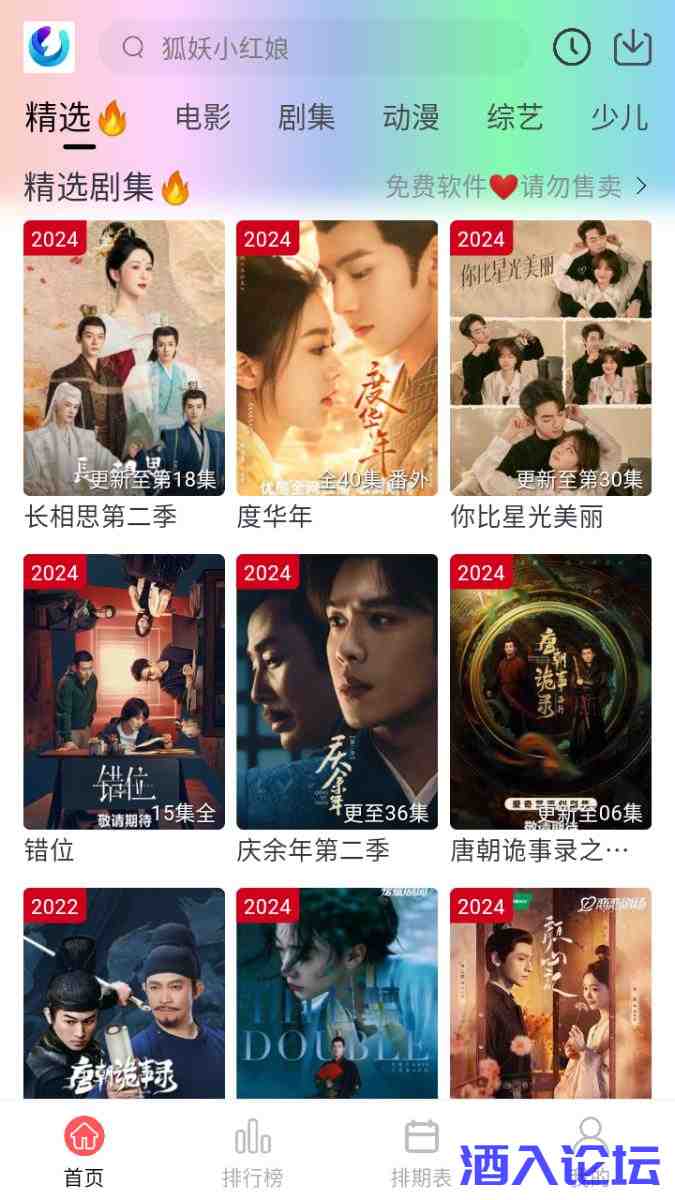
Task: Open the 2022 唐朝诡事录 poster
Action: pos(124,993)
